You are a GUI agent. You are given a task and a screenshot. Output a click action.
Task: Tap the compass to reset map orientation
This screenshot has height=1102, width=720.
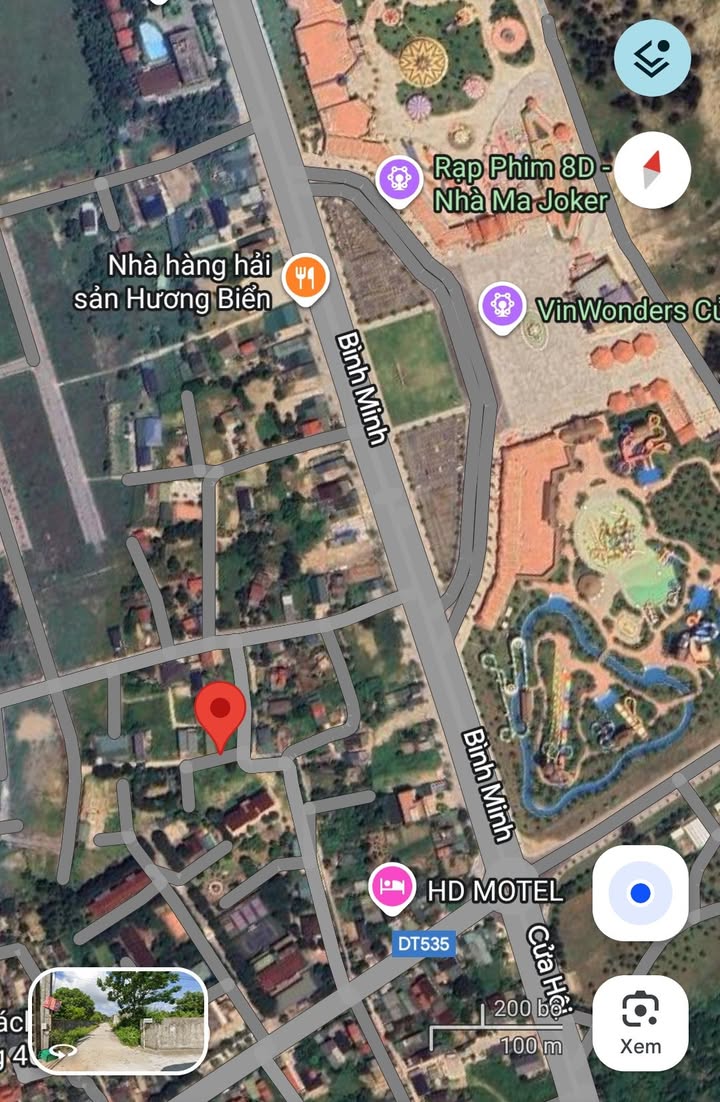[652, 170]
